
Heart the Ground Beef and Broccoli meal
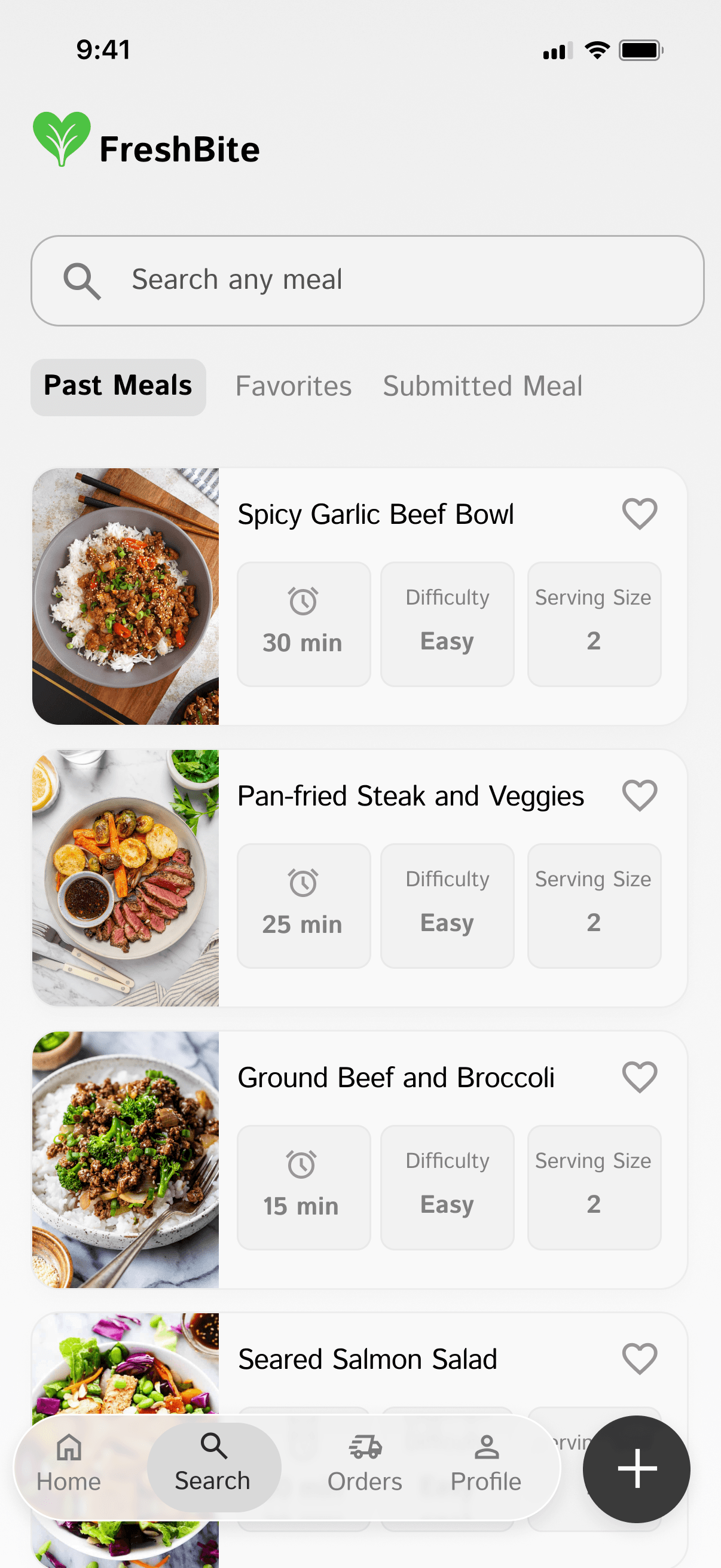(639, 1077)
